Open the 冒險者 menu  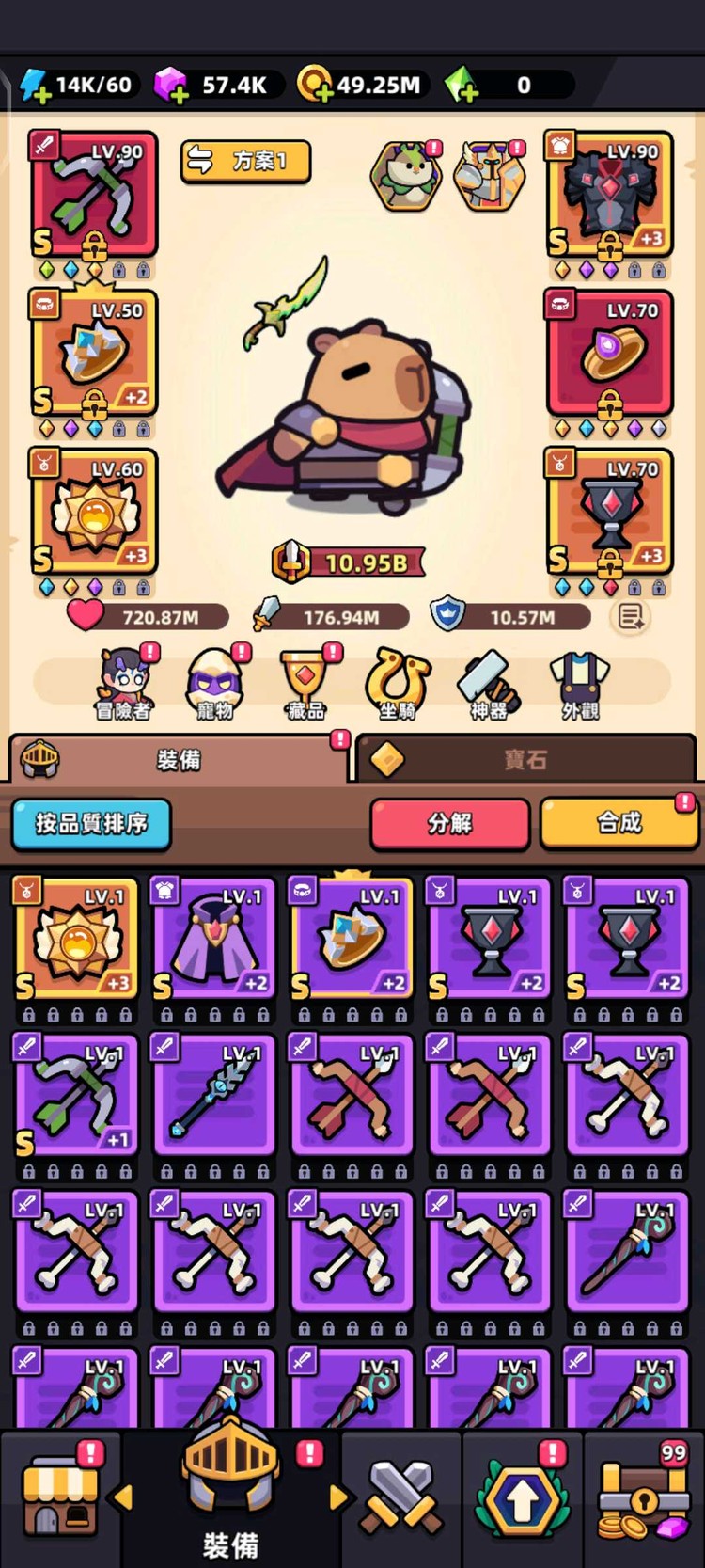124,684
